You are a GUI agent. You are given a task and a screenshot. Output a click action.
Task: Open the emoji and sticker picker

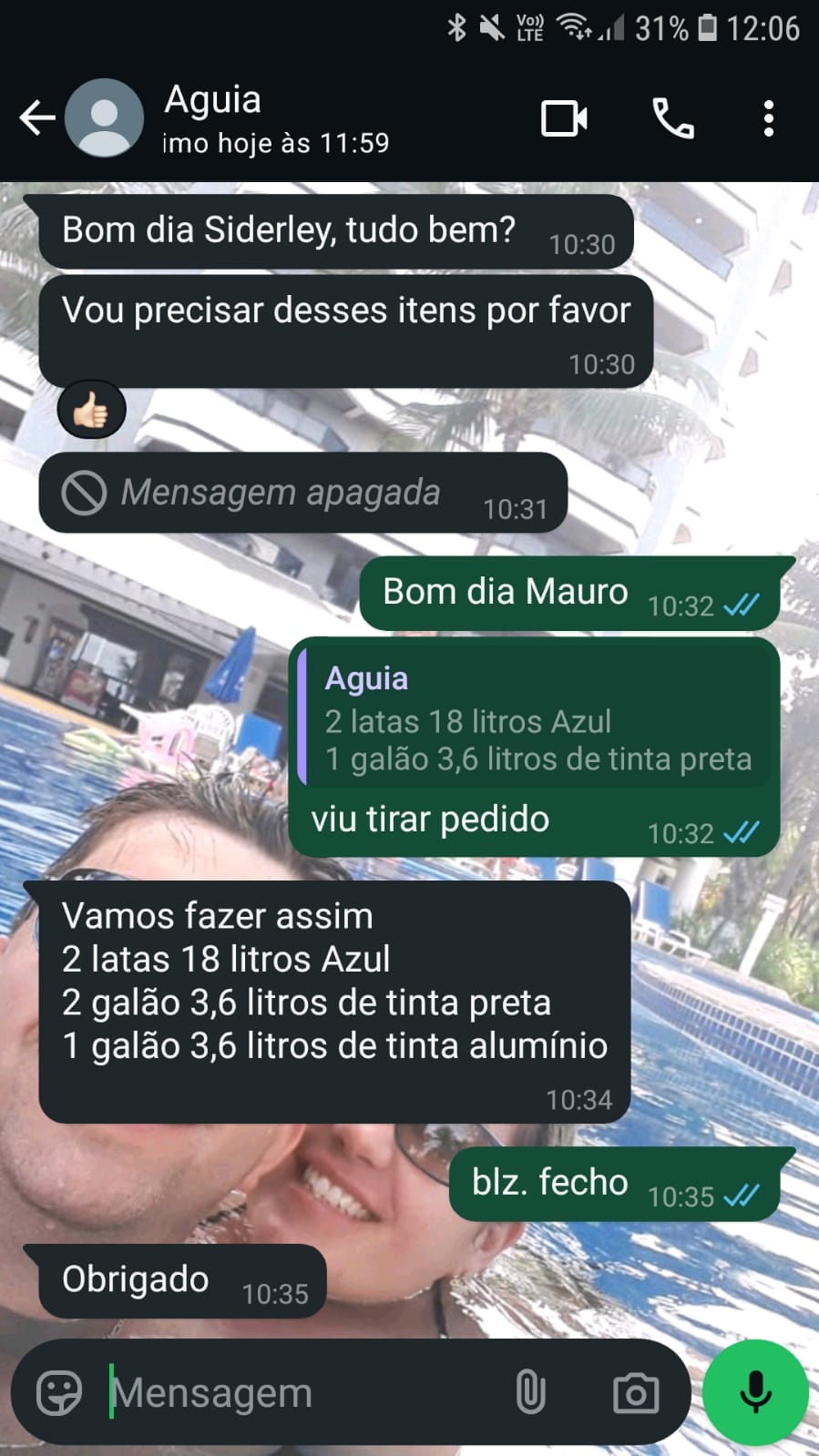pos(59,1392)
